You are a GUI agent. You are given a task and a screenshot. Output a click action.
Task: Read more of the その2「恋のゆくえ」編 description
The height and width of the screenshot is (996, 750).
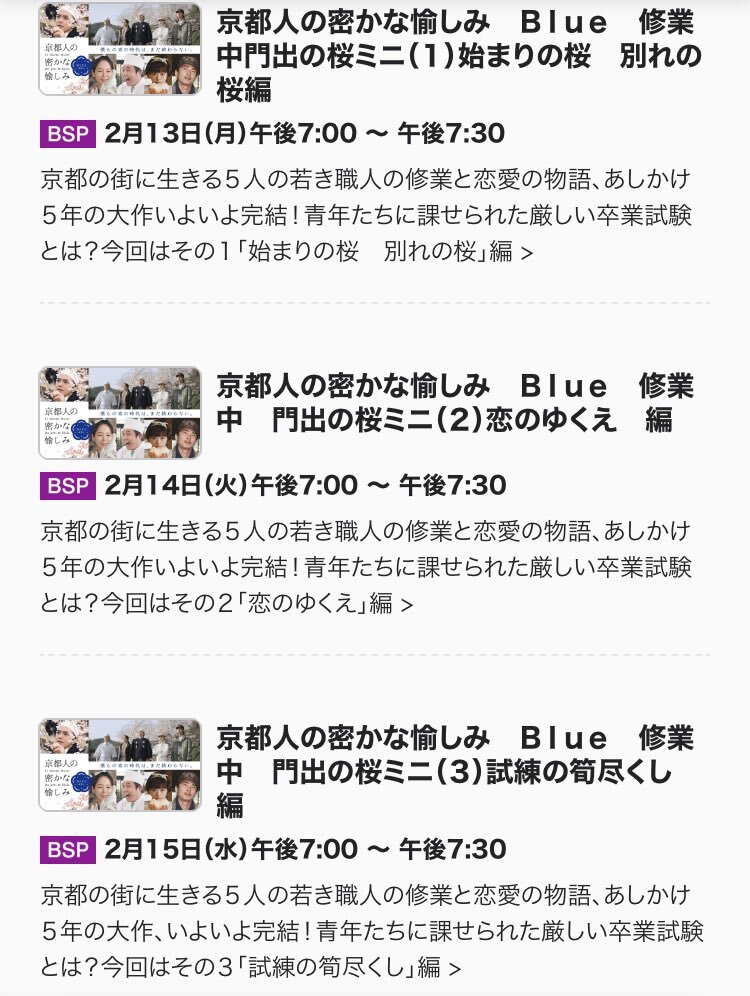[405, 604]
